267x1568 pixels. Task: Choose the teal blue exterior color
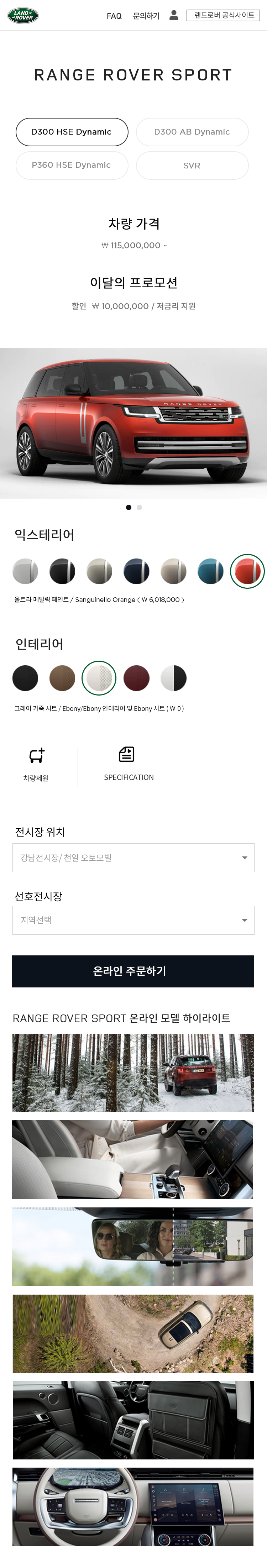210,571
